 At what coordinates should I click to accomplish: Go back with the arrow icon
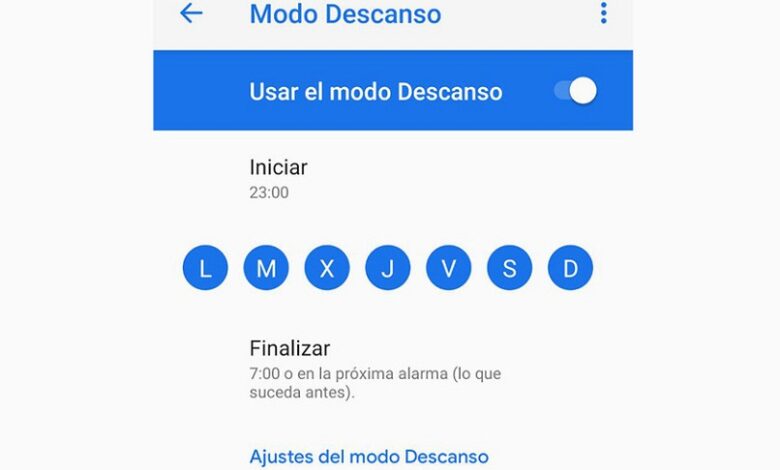pos(190,14)
